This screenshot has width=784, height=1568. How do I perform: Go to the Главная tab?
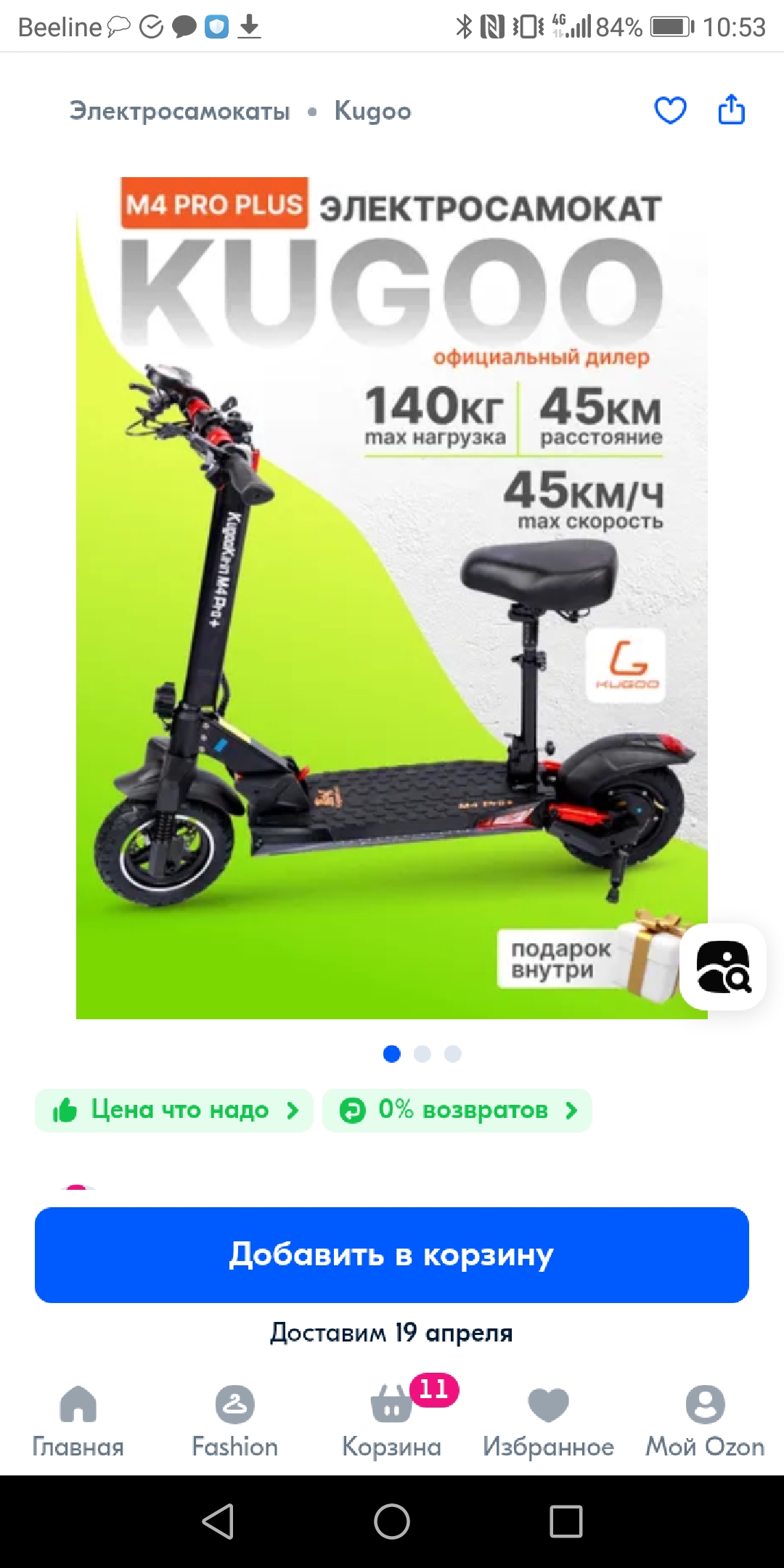pyautogui.click(x=78, y=1422)
